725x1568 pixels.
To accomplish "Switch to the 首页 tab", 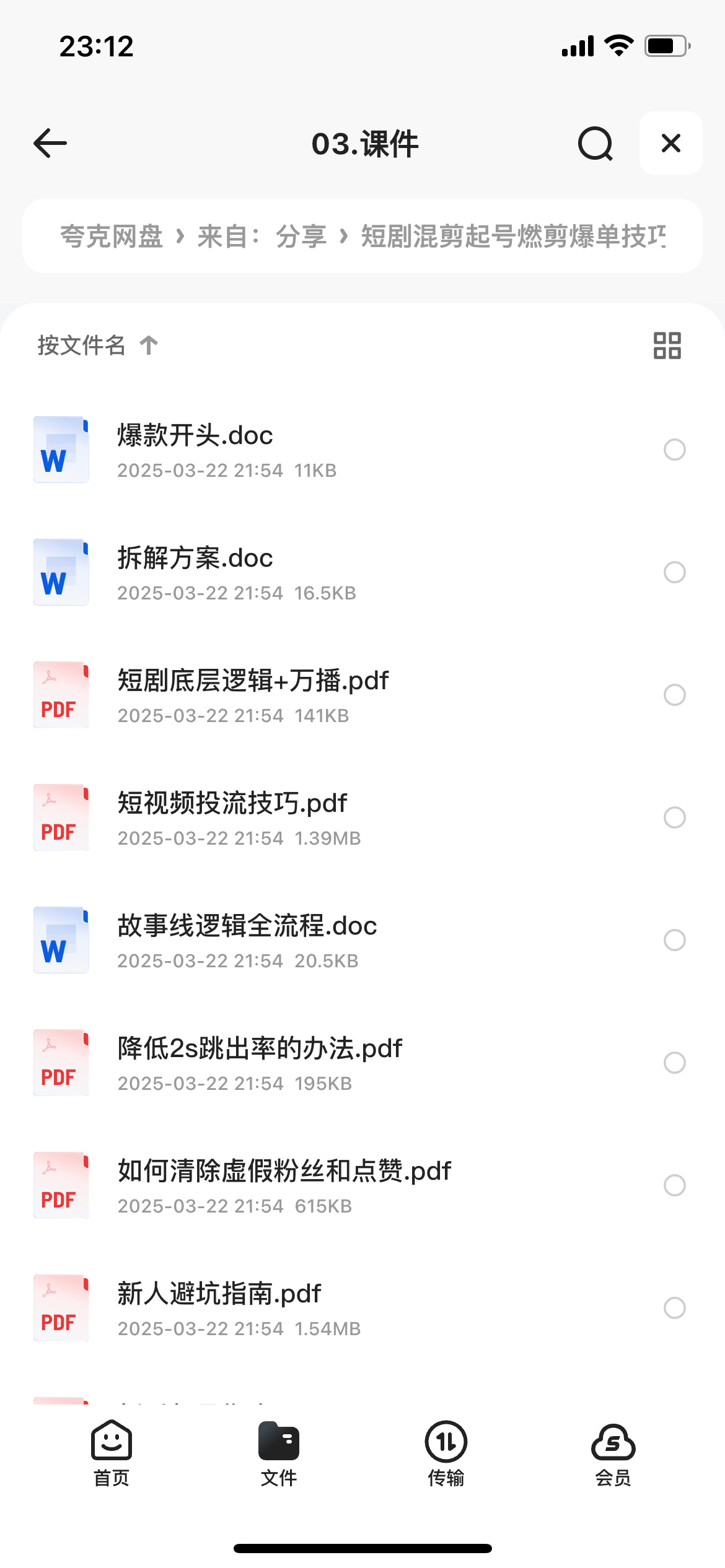I will (112, 1453).
